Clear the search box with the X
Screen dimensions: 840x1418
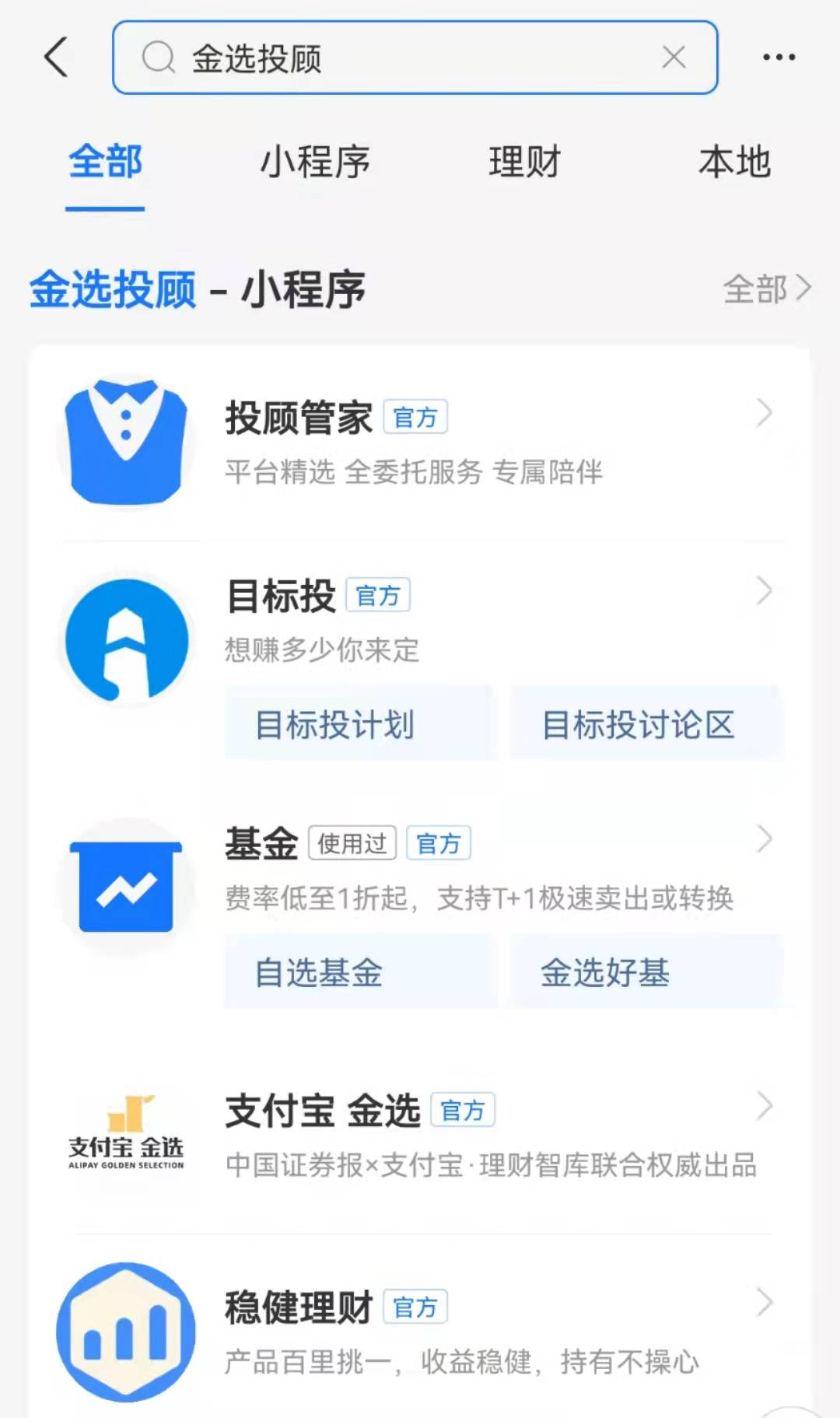pos(672,57)
